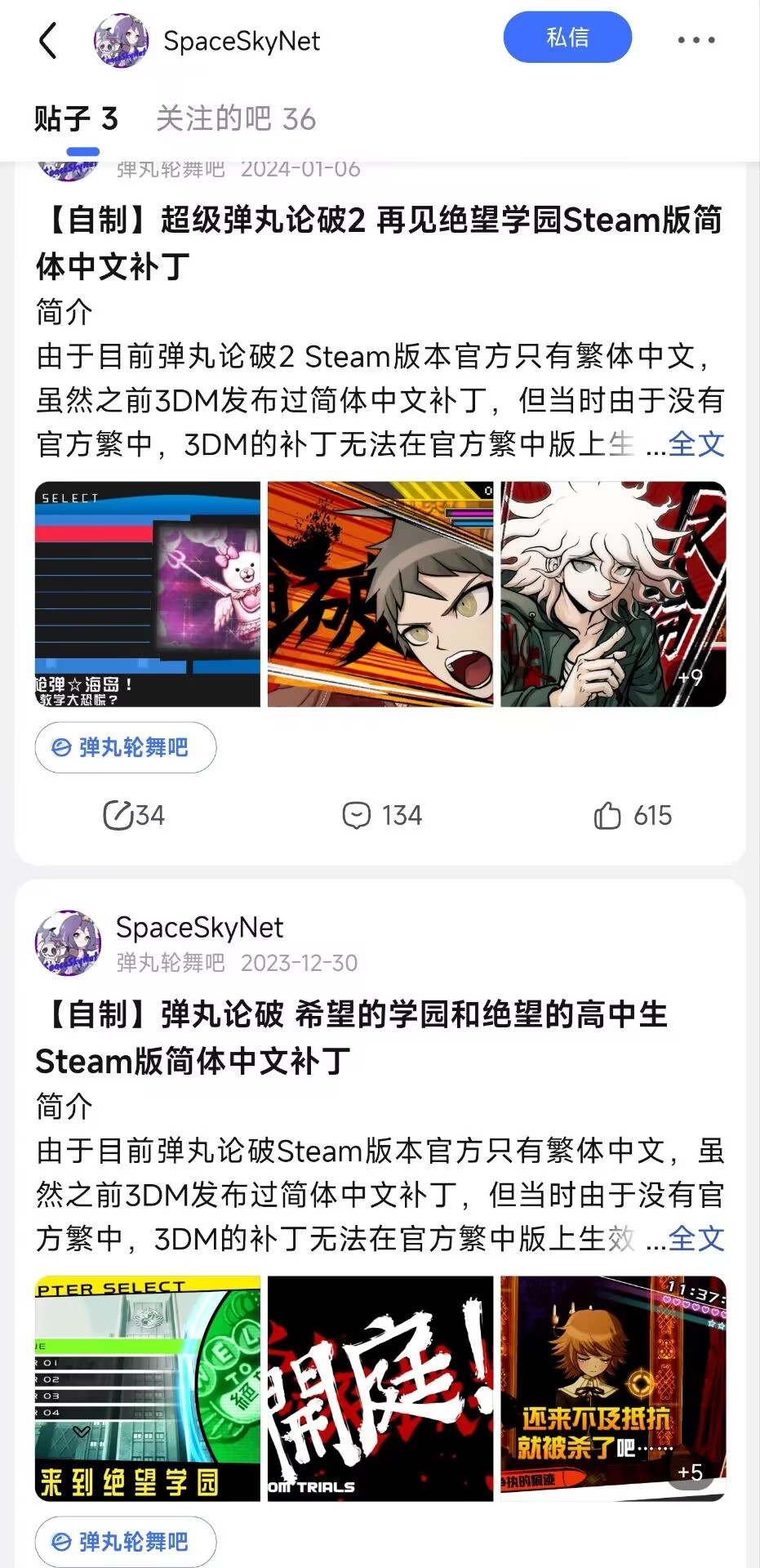Switch to the 关注的吧 tab
The width and height of the screenshot is (760, 1568).
pos(236,119)
